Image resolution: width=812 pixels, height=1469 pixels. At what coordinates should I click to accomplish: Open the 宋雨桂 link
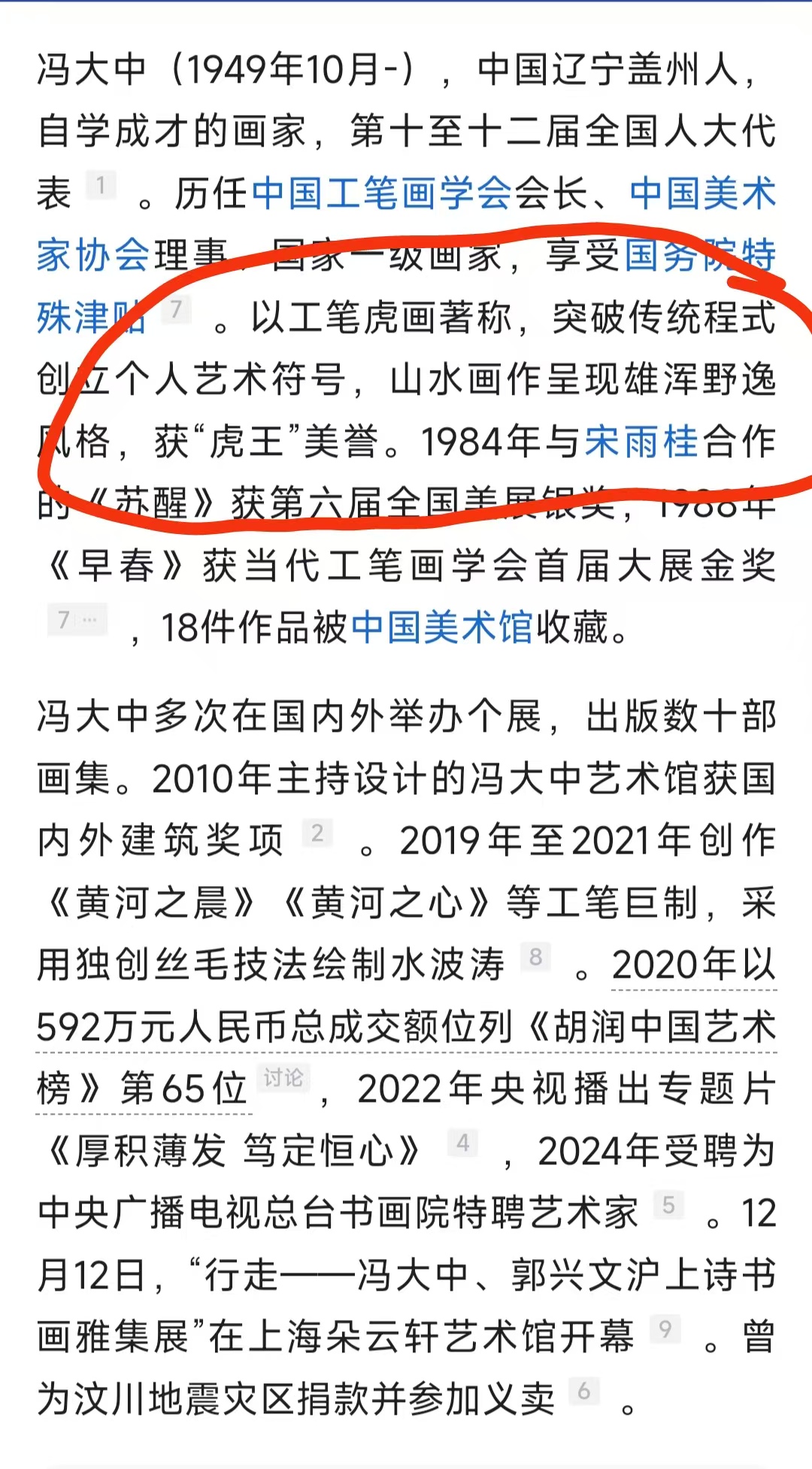click(x=641, y=442)
